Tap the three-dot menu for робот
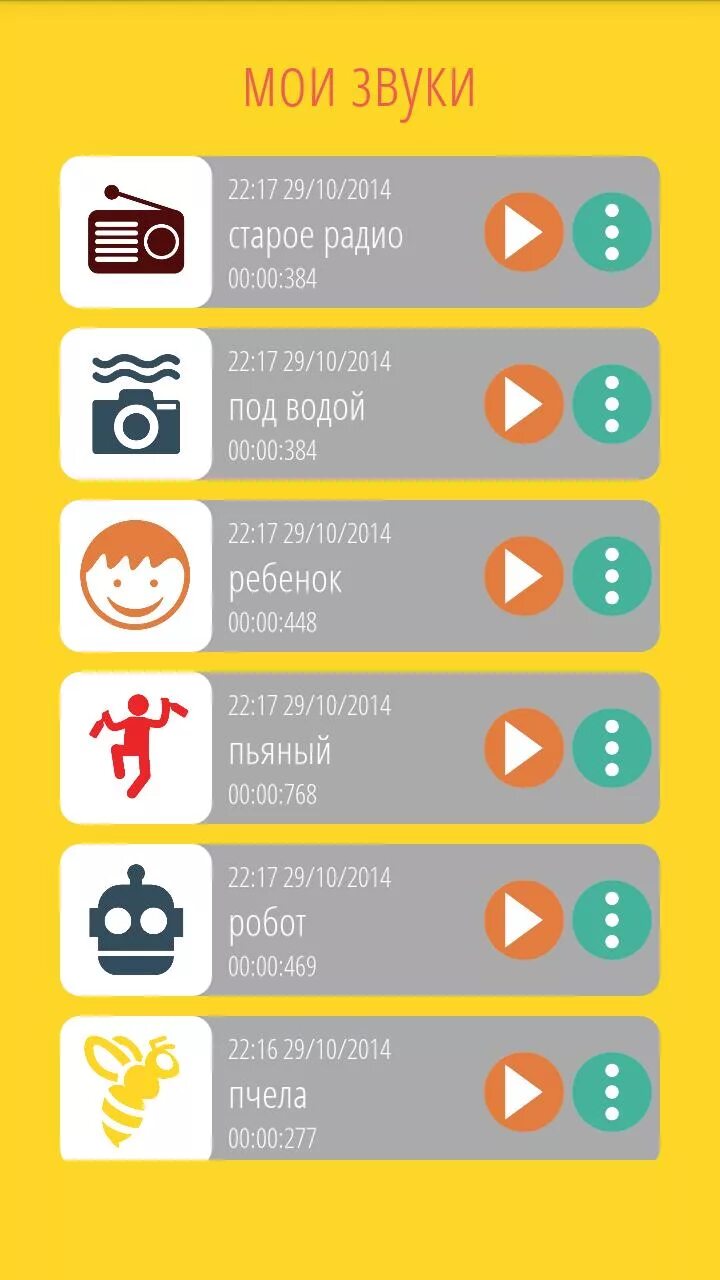 [612, 920]
